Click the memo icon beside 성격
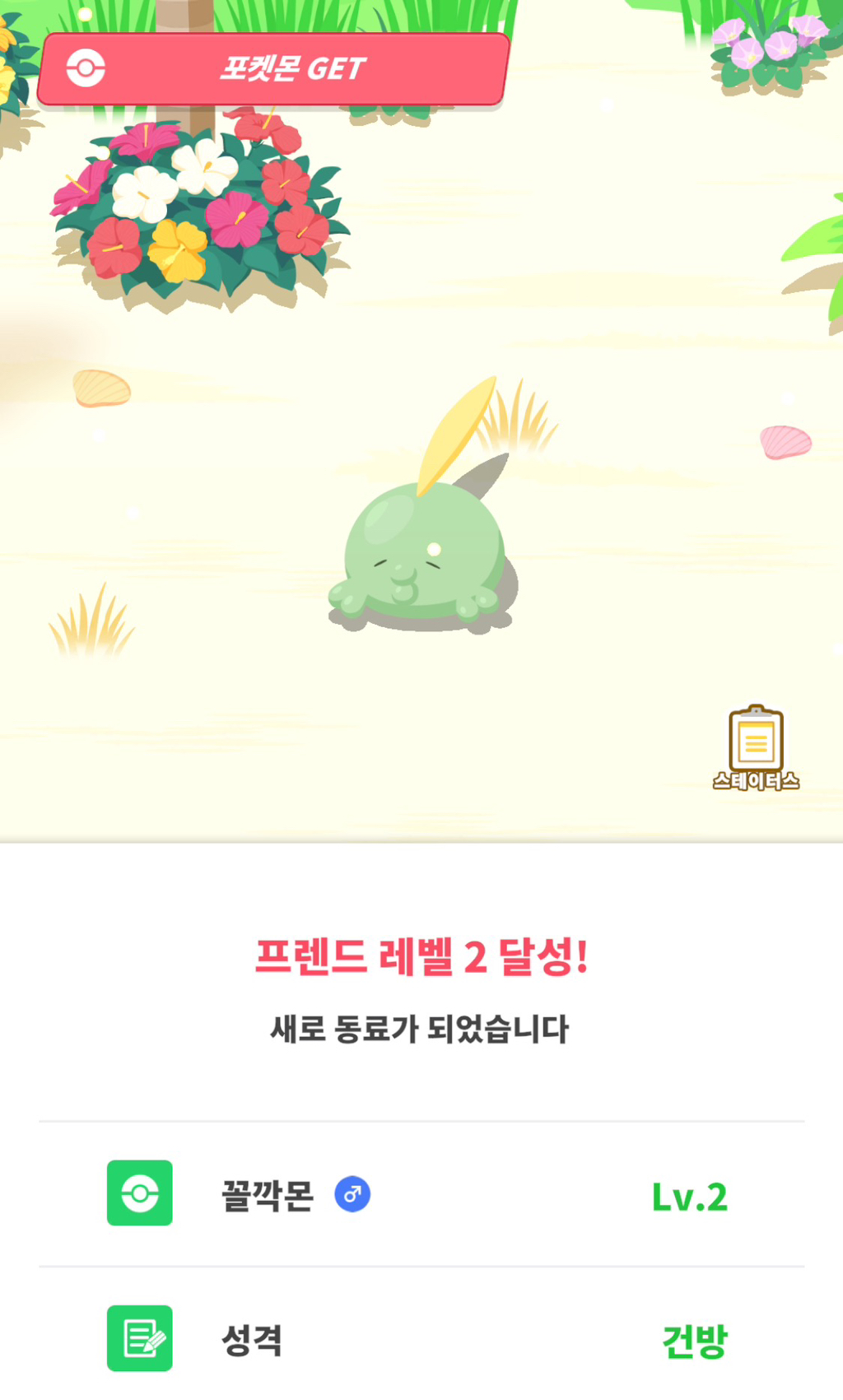The height and width of the screenshot is (1400, 843). (138, 1340)
